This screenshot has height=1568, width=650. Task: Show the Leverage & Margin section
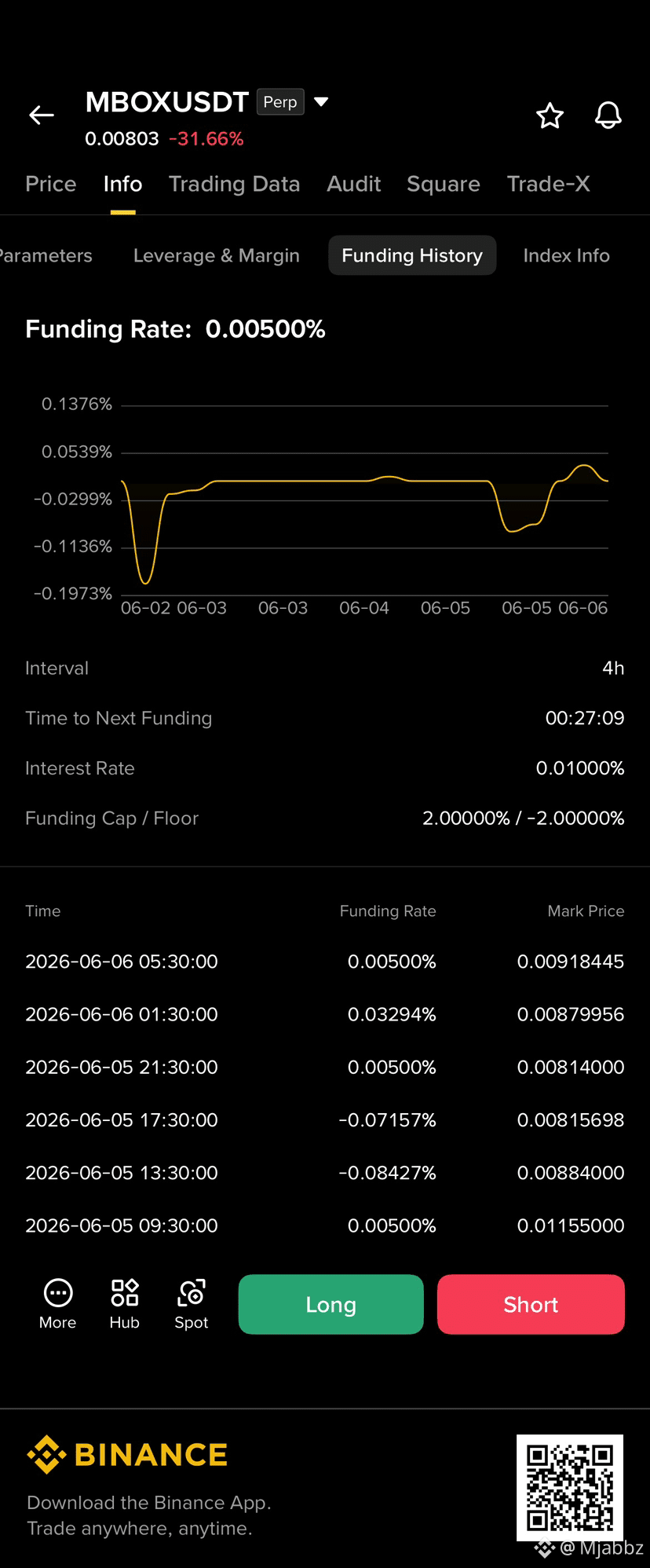[x=217, y=255]
